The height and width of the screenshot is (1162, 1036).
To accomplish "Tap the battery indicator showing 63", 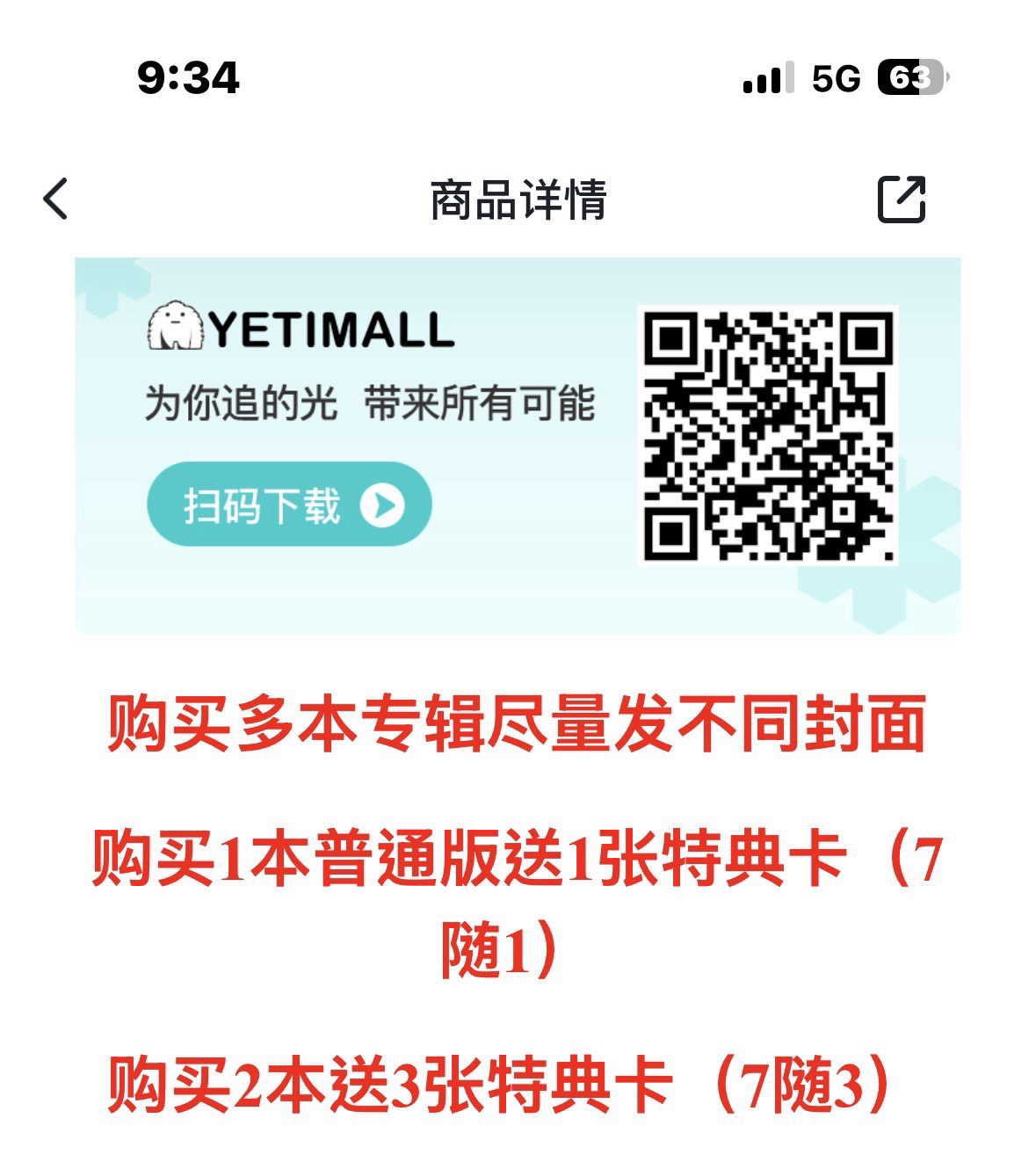I will 911,78.
